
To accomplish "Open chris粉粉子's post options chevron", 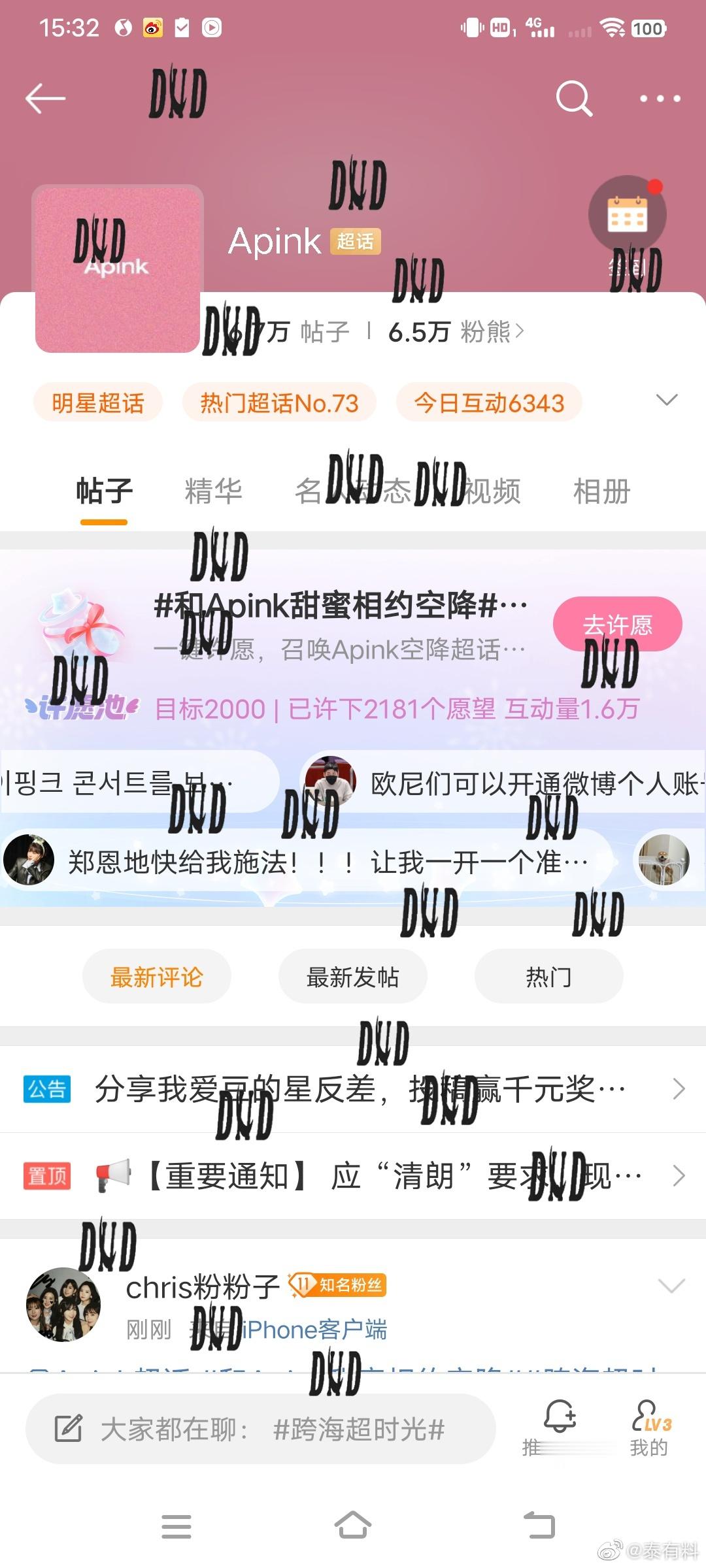I will (x=671, y=1286).
